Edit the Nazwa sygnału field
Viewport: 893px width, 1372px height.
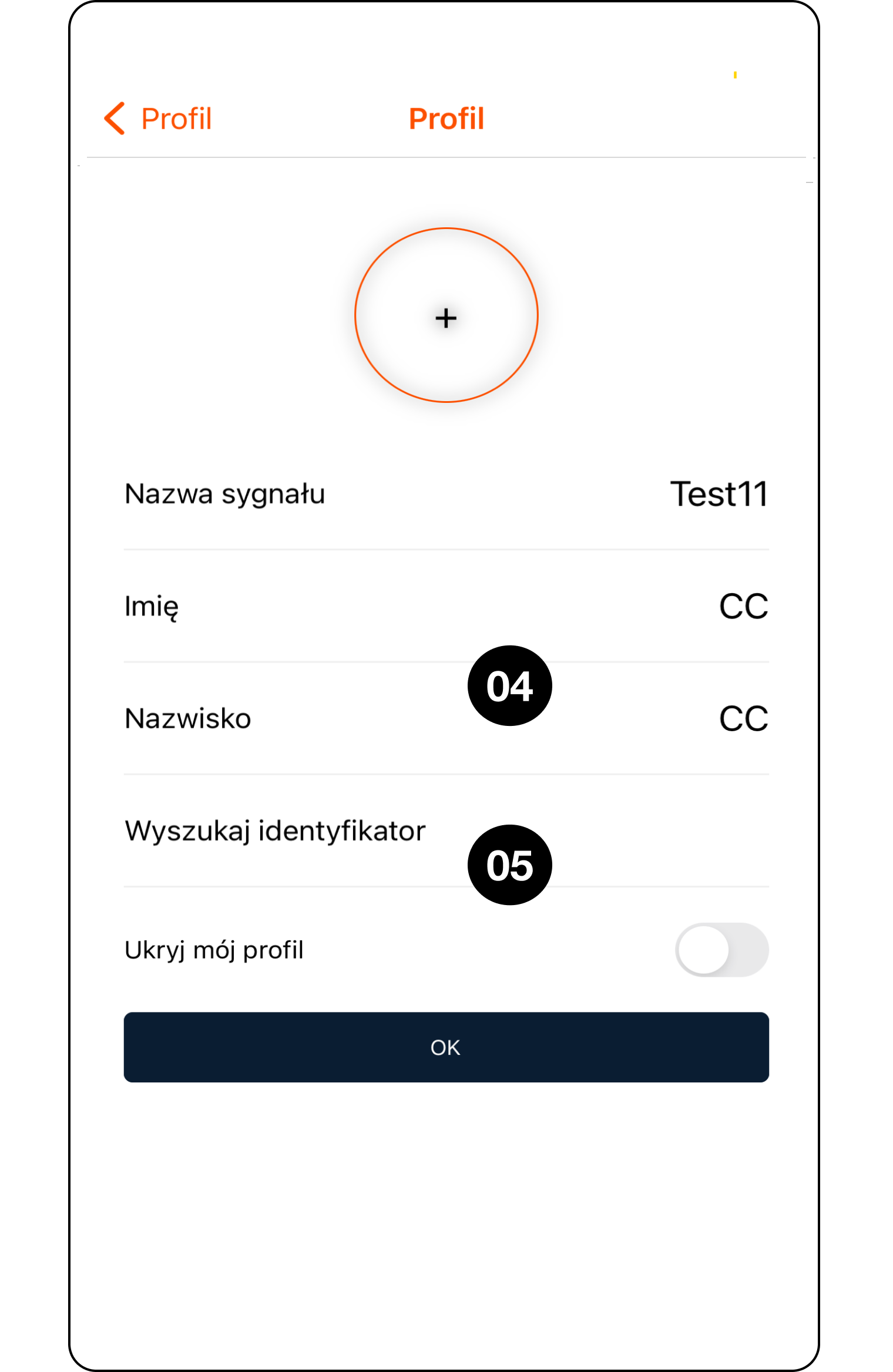[x=718, y=494]
